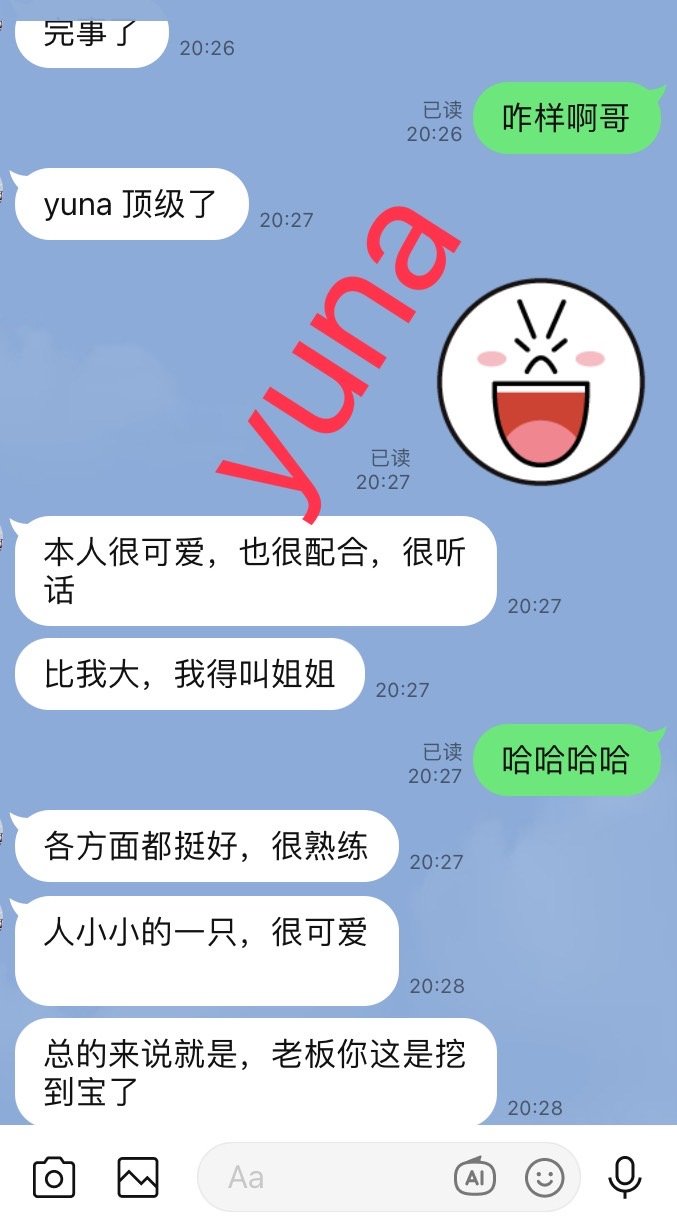Open the emoji and sticker picker
The image size is (677, 1227).
tap(545, 1177)
